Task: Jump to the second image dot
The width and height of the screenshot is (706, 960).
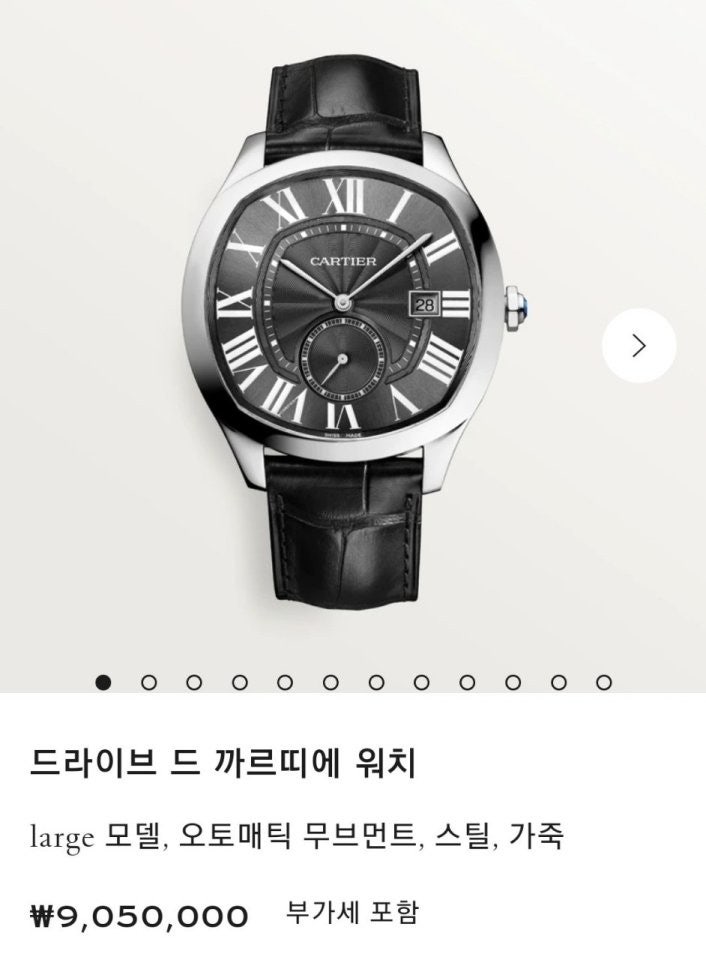Action: [x=149, y=682]
